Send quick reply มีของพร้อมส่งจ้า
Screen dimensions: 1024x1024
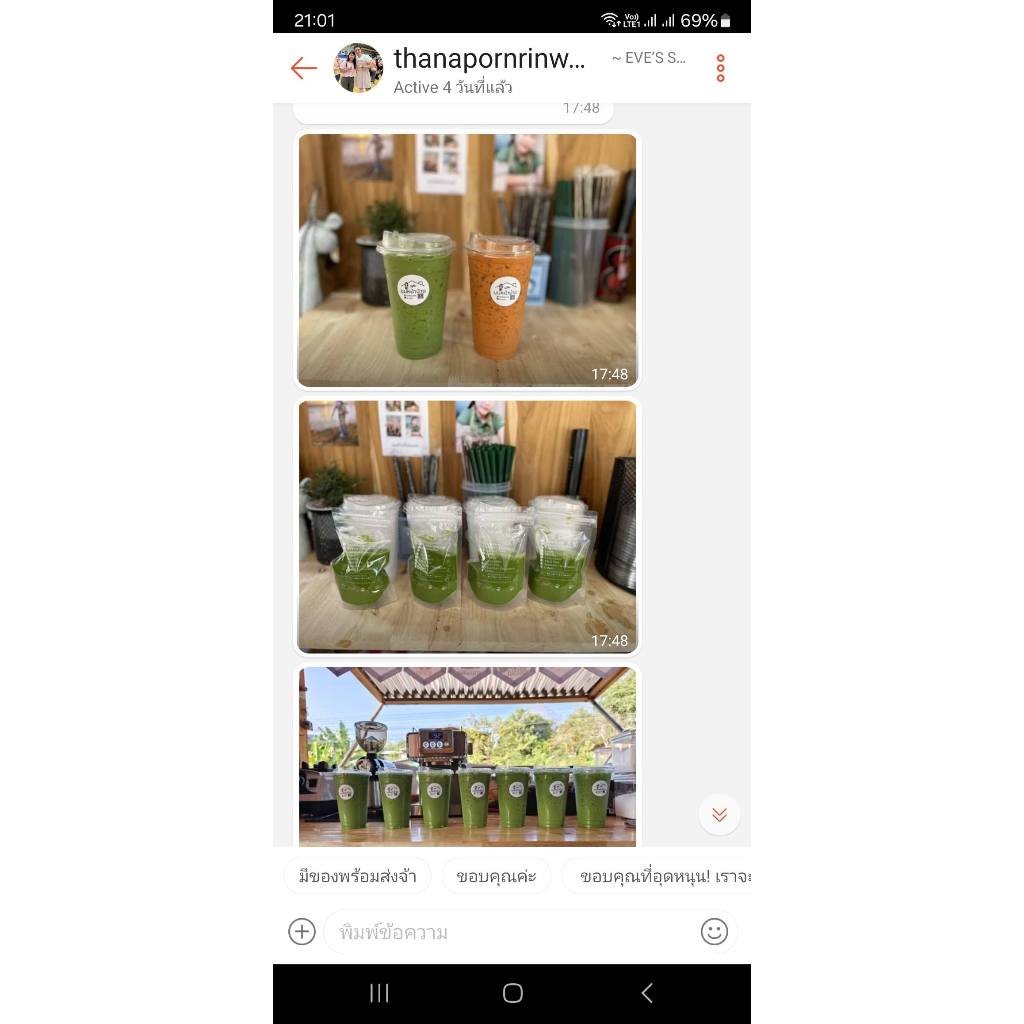point(357,876)
